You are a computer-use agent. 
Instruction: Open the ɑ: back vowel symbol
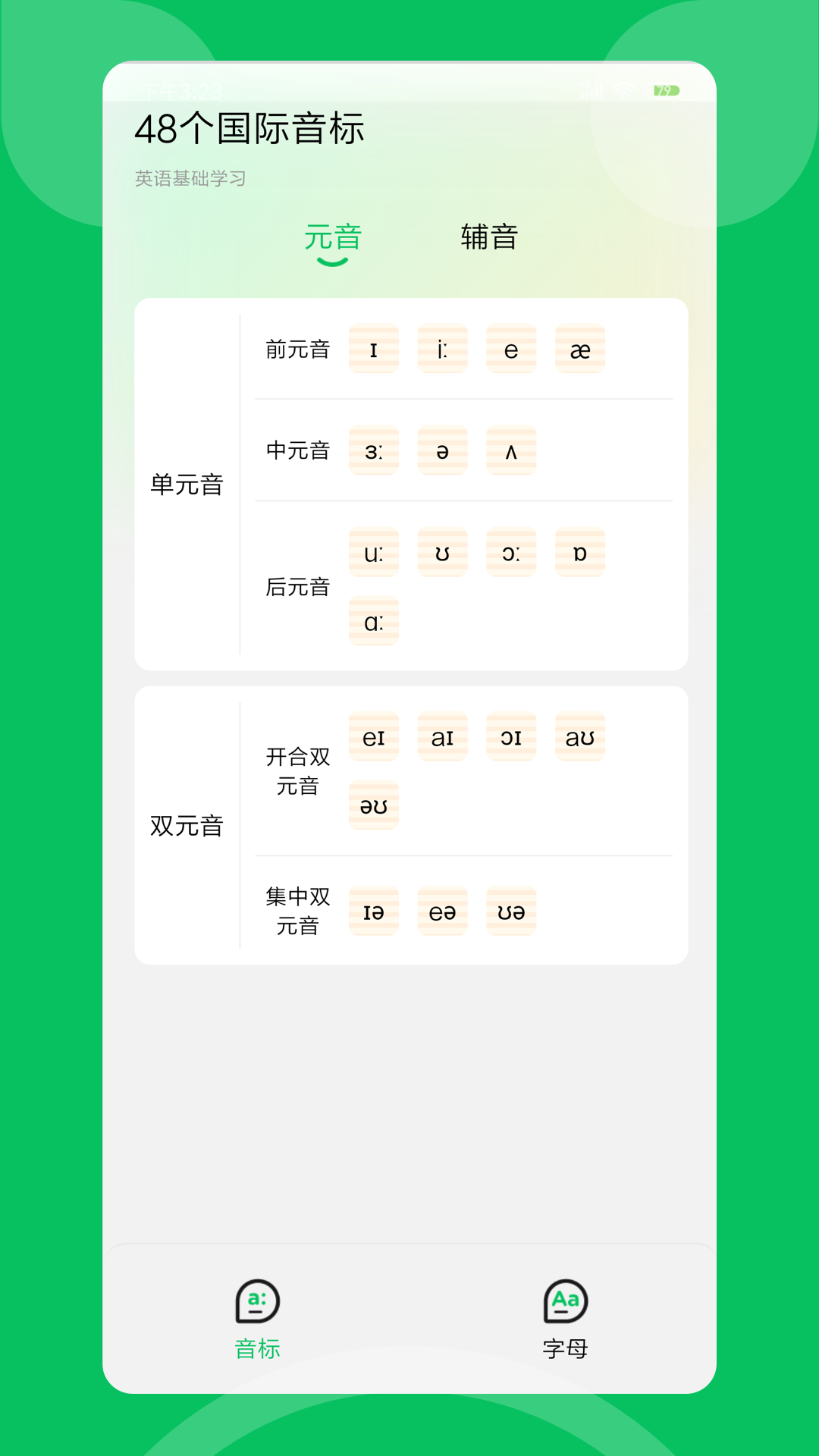click(374, 621)
